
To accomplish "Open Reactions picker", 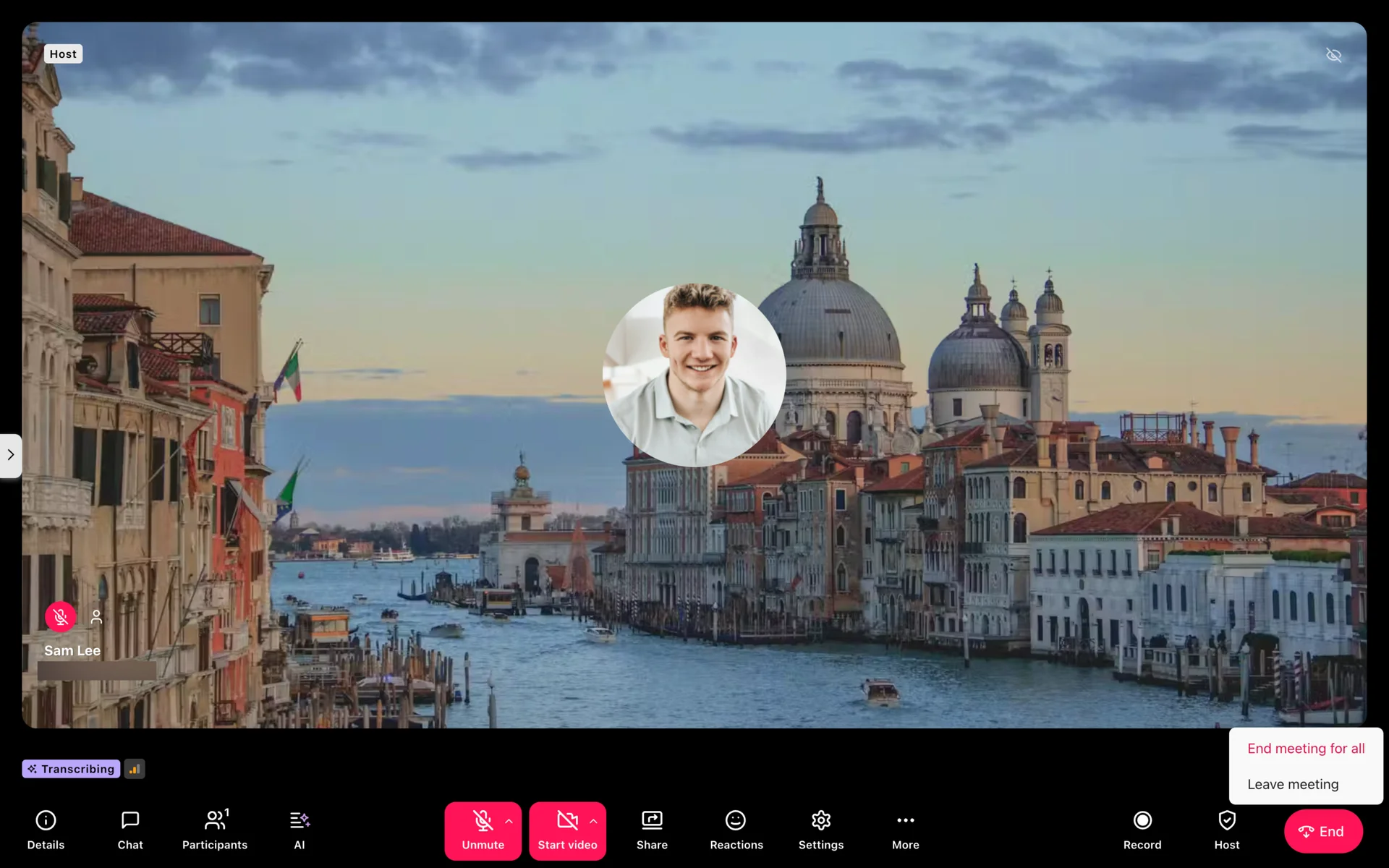I will point(736,830).
